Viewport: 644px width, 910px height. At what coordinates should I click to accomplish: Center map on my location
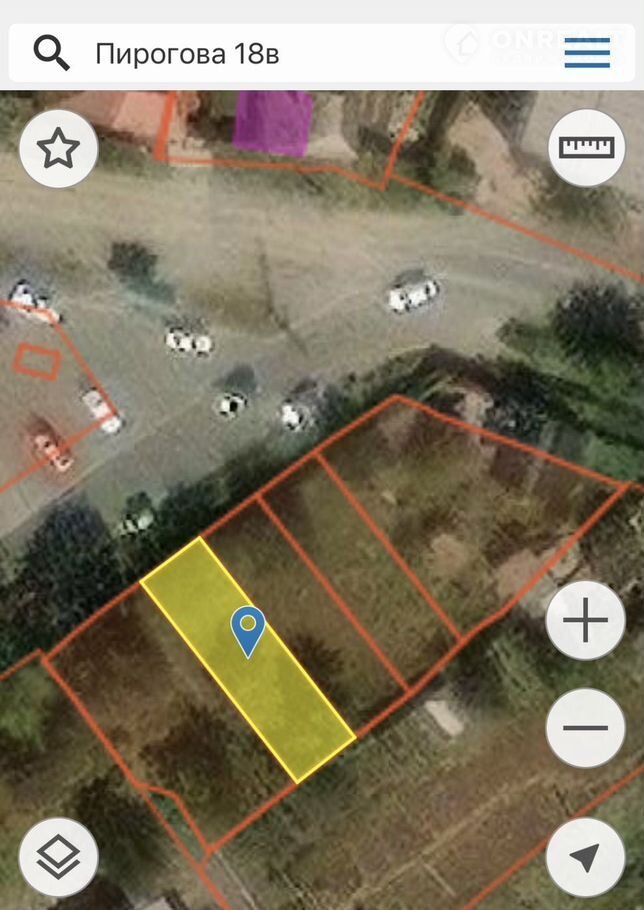pos(585,857)
